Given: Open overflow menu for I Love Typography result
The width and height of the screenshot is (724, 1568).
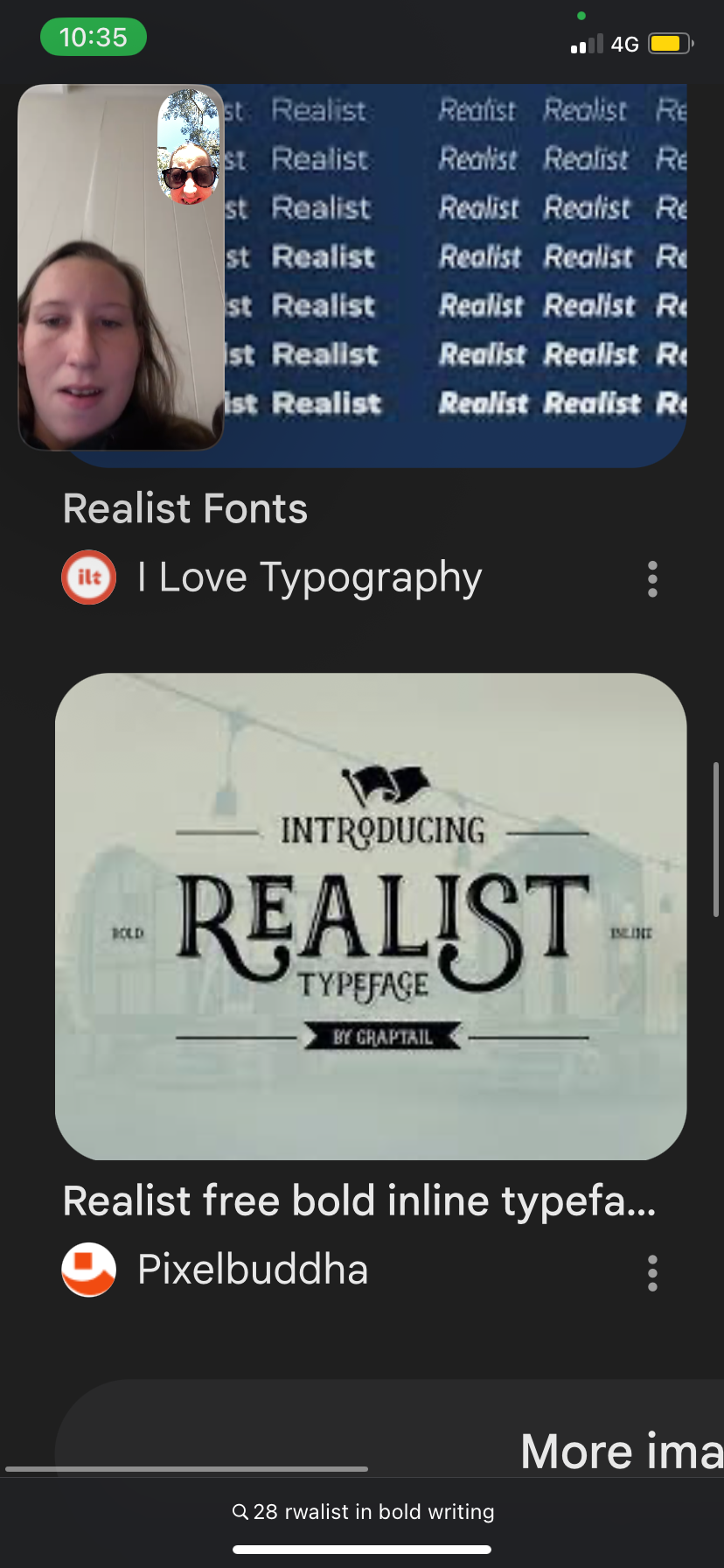Looking at the screenshot, I should click(652, 579).
